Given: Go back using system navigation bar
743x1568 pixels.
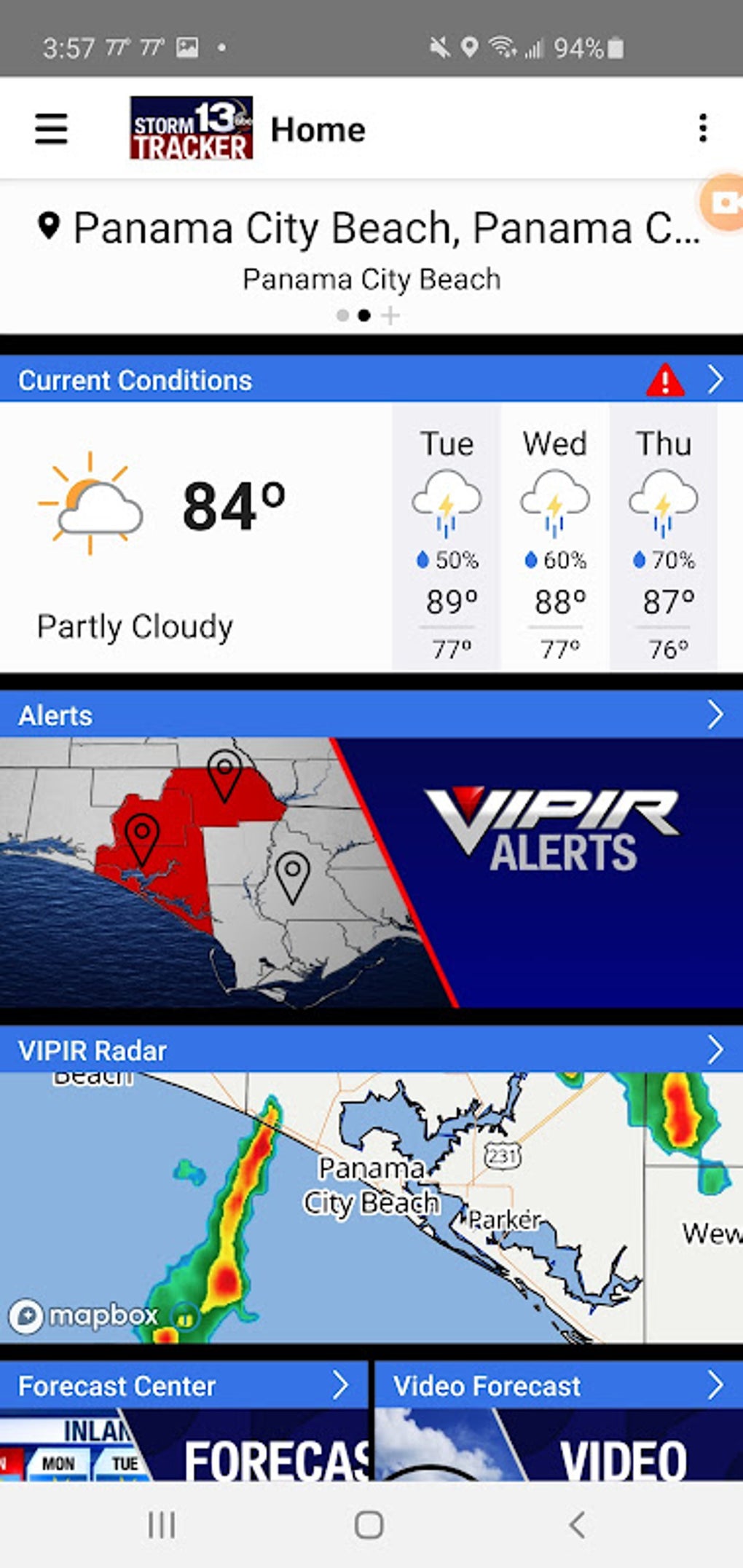Looking at the screenshot, I should click(x=577, y=1524).
